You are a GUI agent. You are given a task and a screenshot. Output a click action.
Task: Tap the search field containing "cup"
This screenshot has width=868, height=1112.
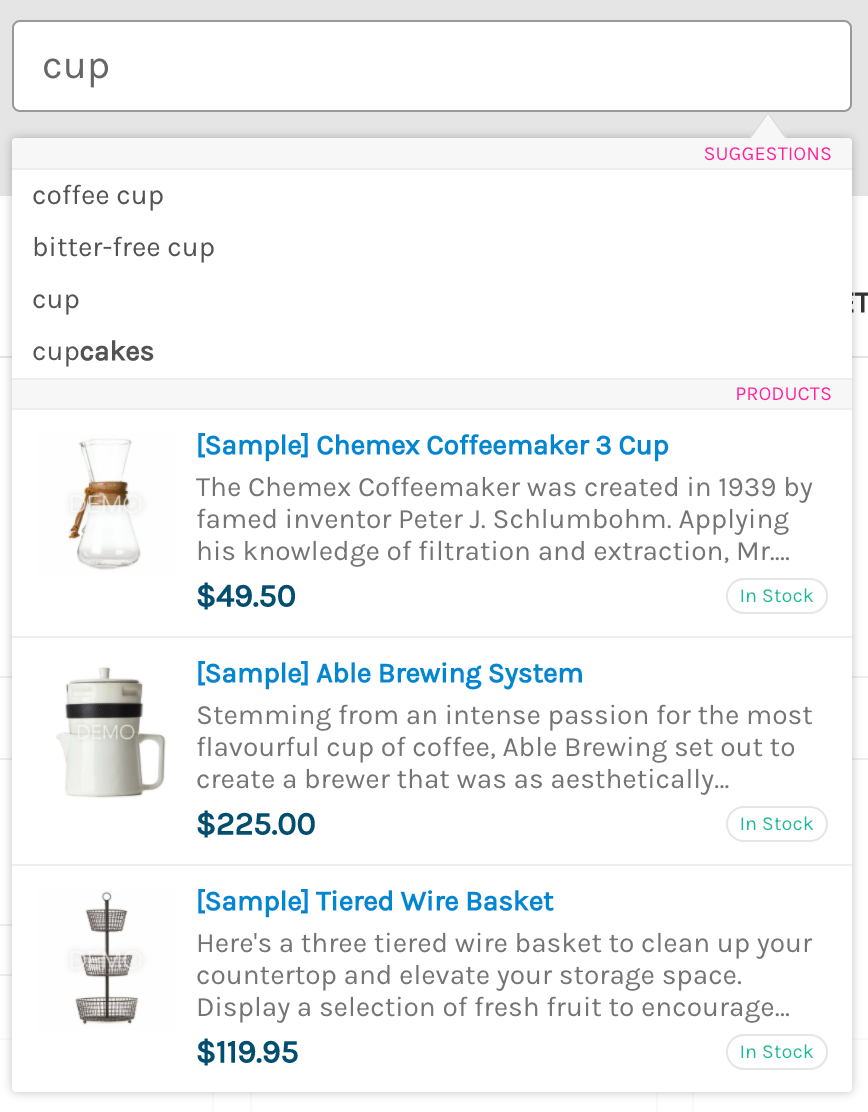pyautogui.click(x=432, y=67)
